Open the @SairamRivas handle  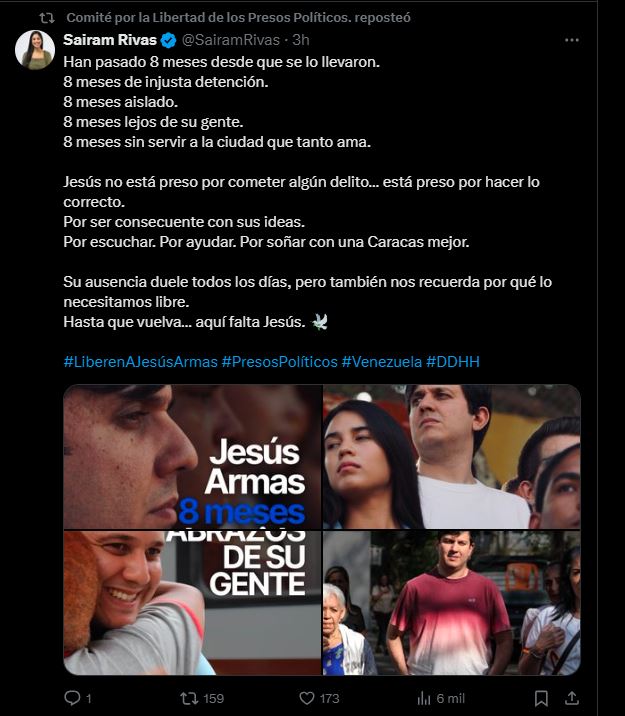pos(229,40)
